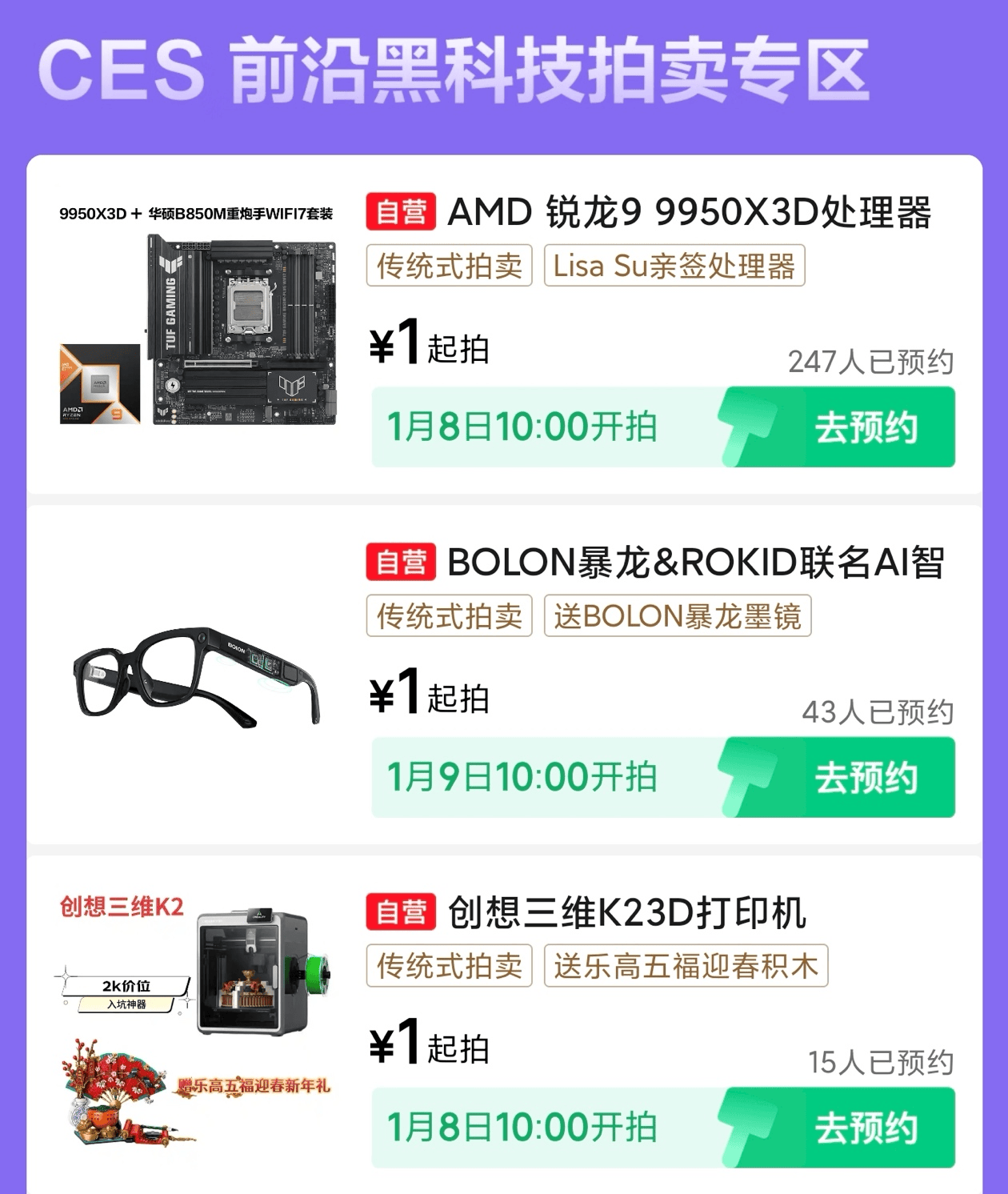Image resolution: width=1008 pixels, height=1194 pixels.
Task: Open the 创想三维K2 3D打印机 listing
Action: pos(626,913)
